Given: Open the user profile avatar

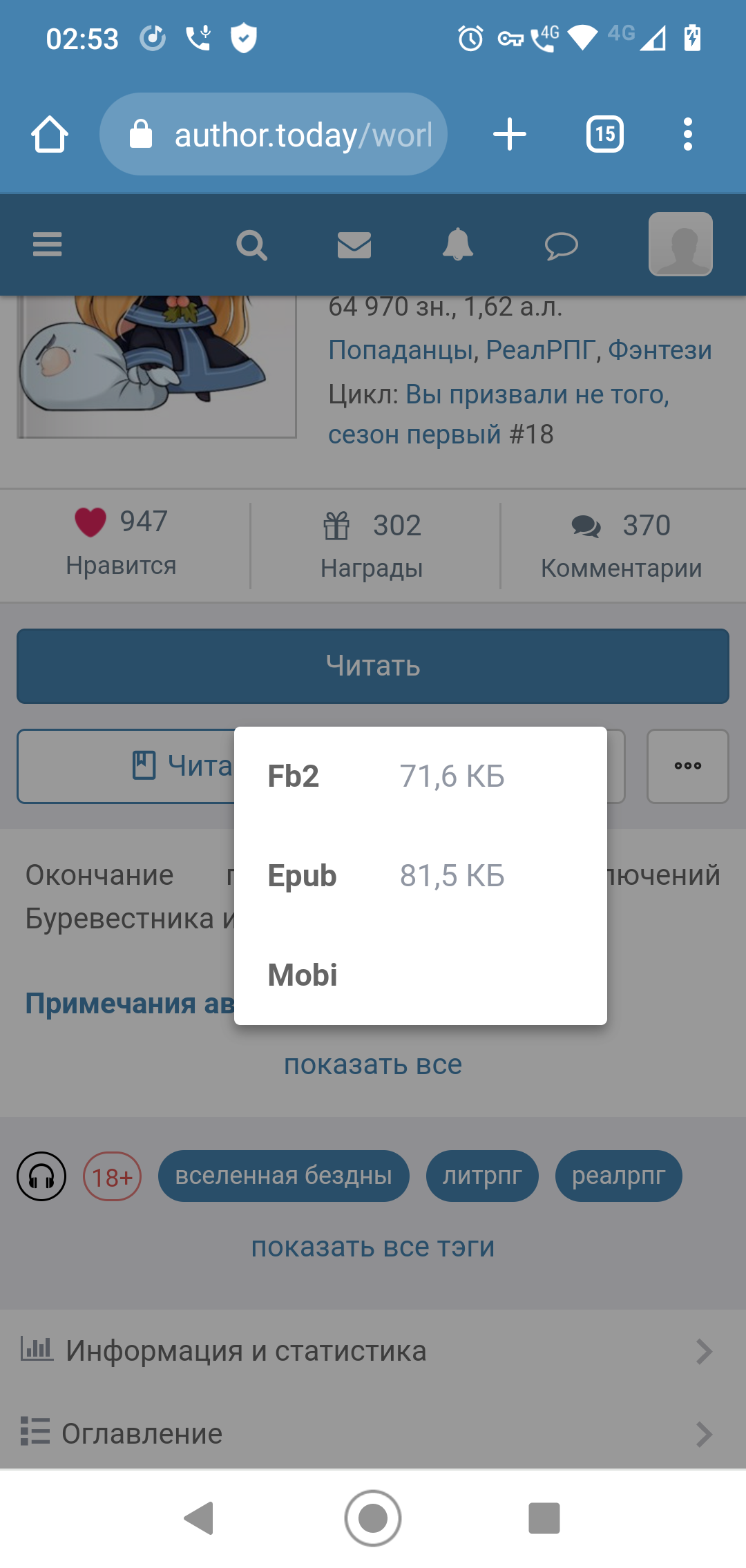Looking at the screenshot, I should click(x=680, y=244).
